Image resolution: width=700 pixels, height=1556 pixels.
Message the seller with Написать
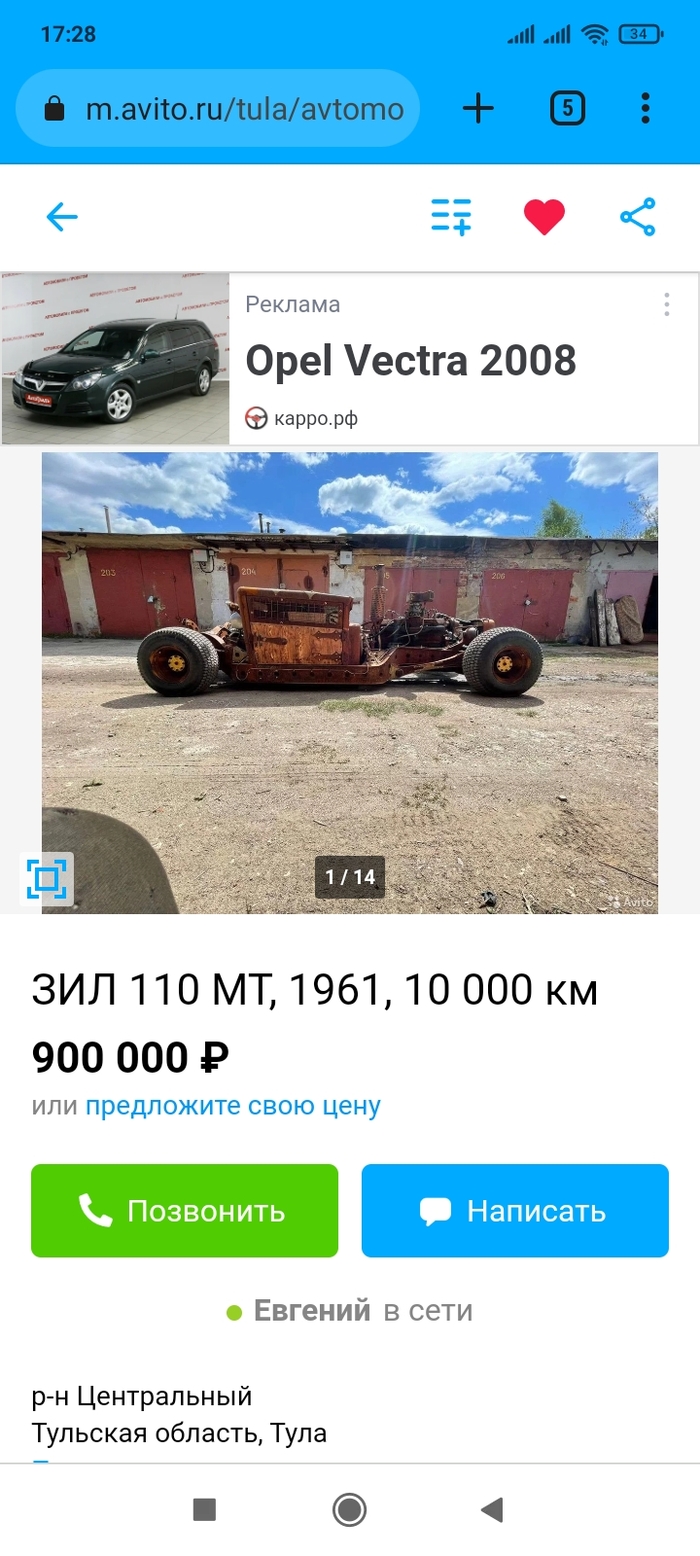[x=515, y=1211]
